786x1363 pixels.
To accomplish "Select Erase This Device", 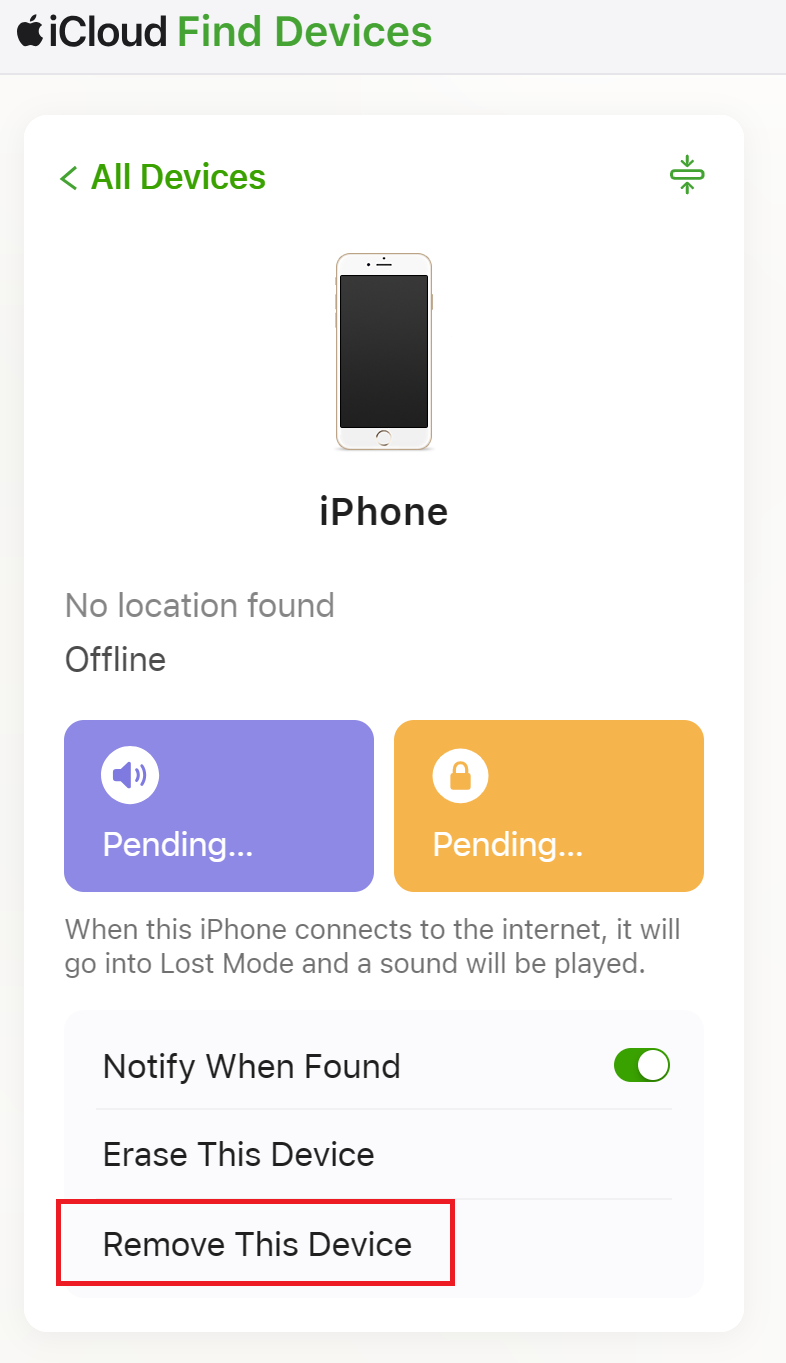I will click(239, 1154).
